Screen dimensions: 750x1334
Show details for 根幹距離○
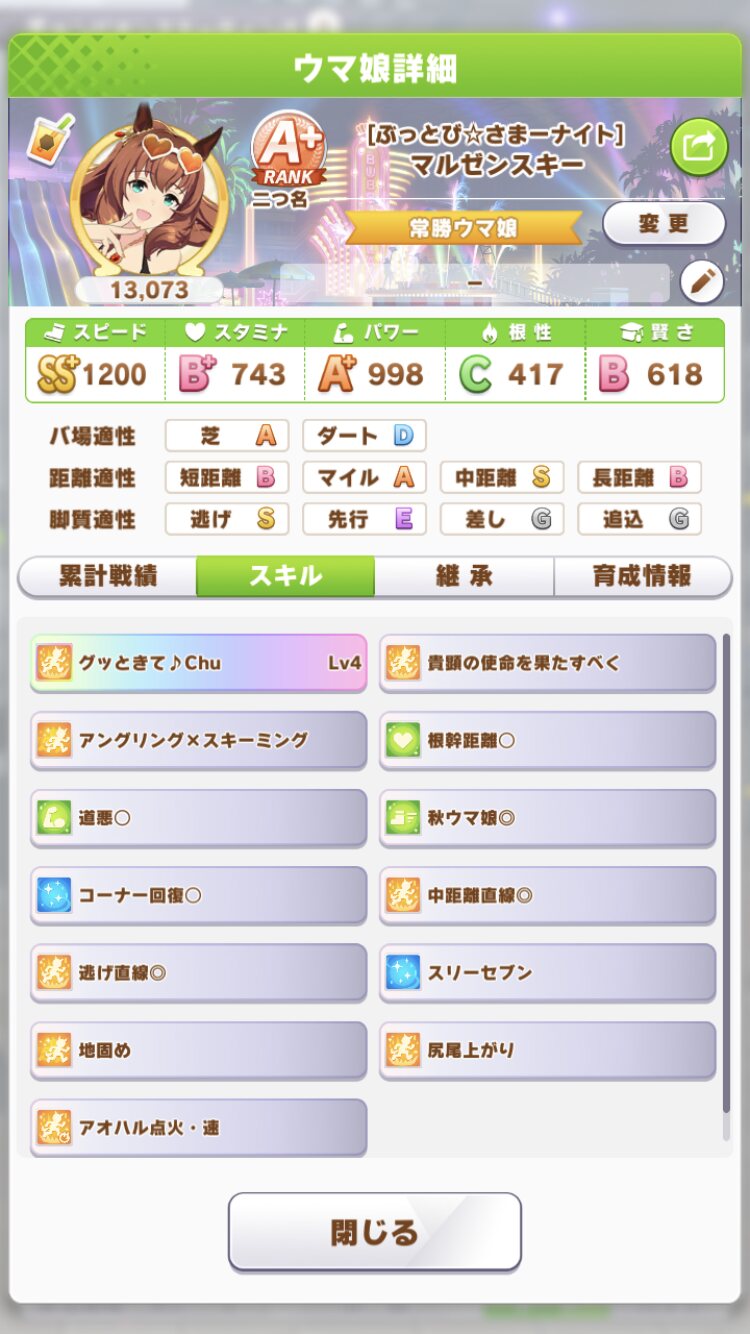[x=547, y=740]
